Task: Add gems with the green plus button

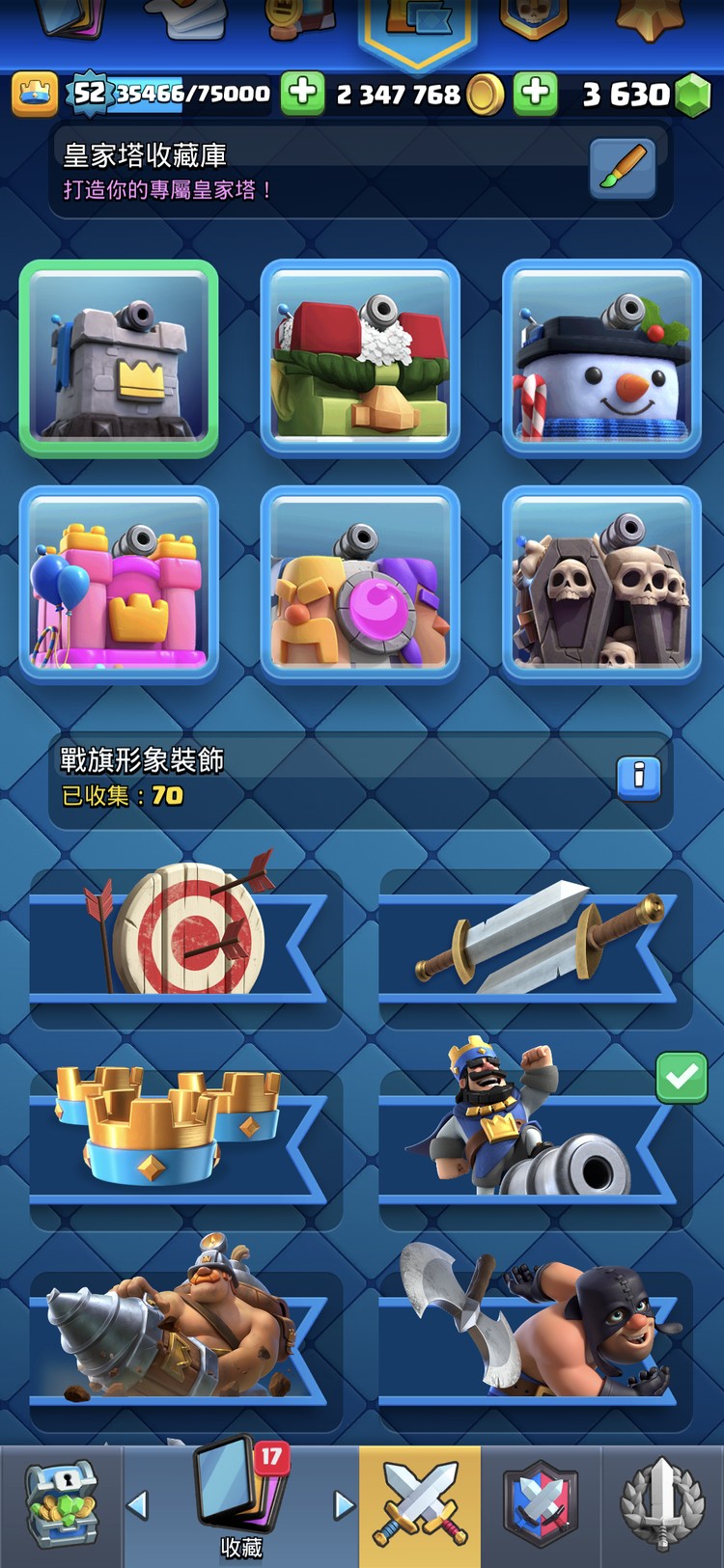Action: coord(536,94)
